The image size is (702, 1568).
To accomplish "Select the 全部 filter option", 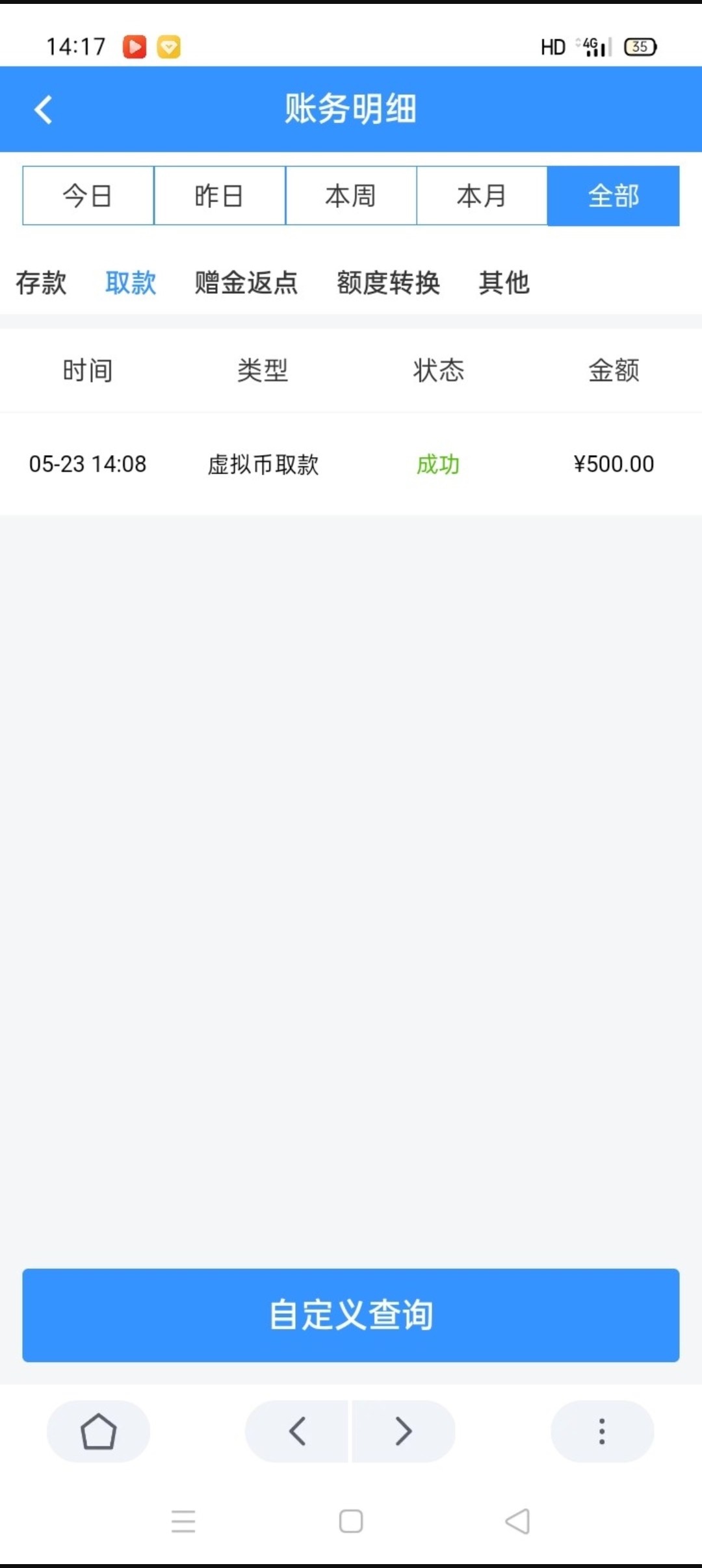I will (613, 196).
